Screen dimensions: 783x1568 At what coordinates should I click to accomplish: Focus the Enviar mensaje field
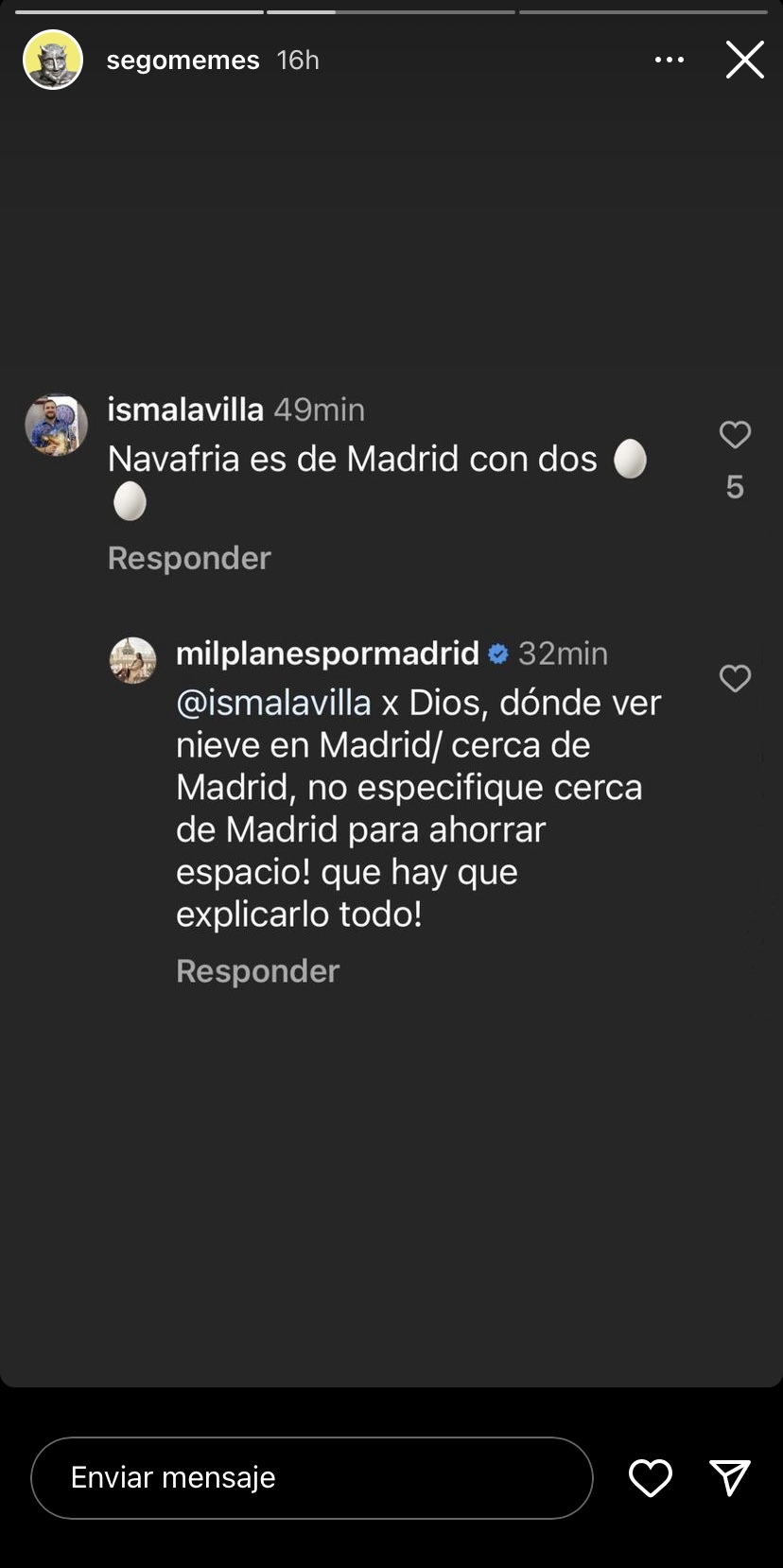click(x=312, y=1477)
